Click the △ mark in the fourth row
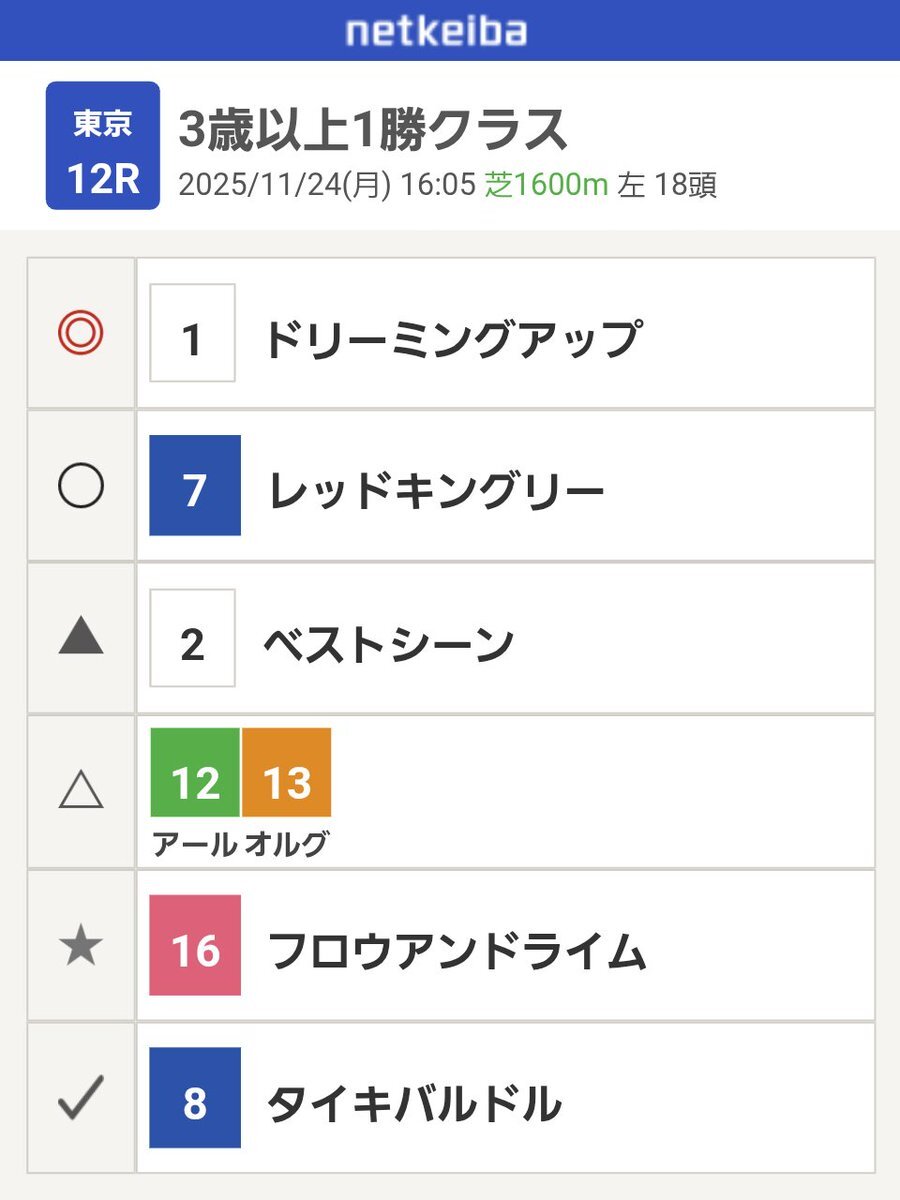 click(80, 791)
